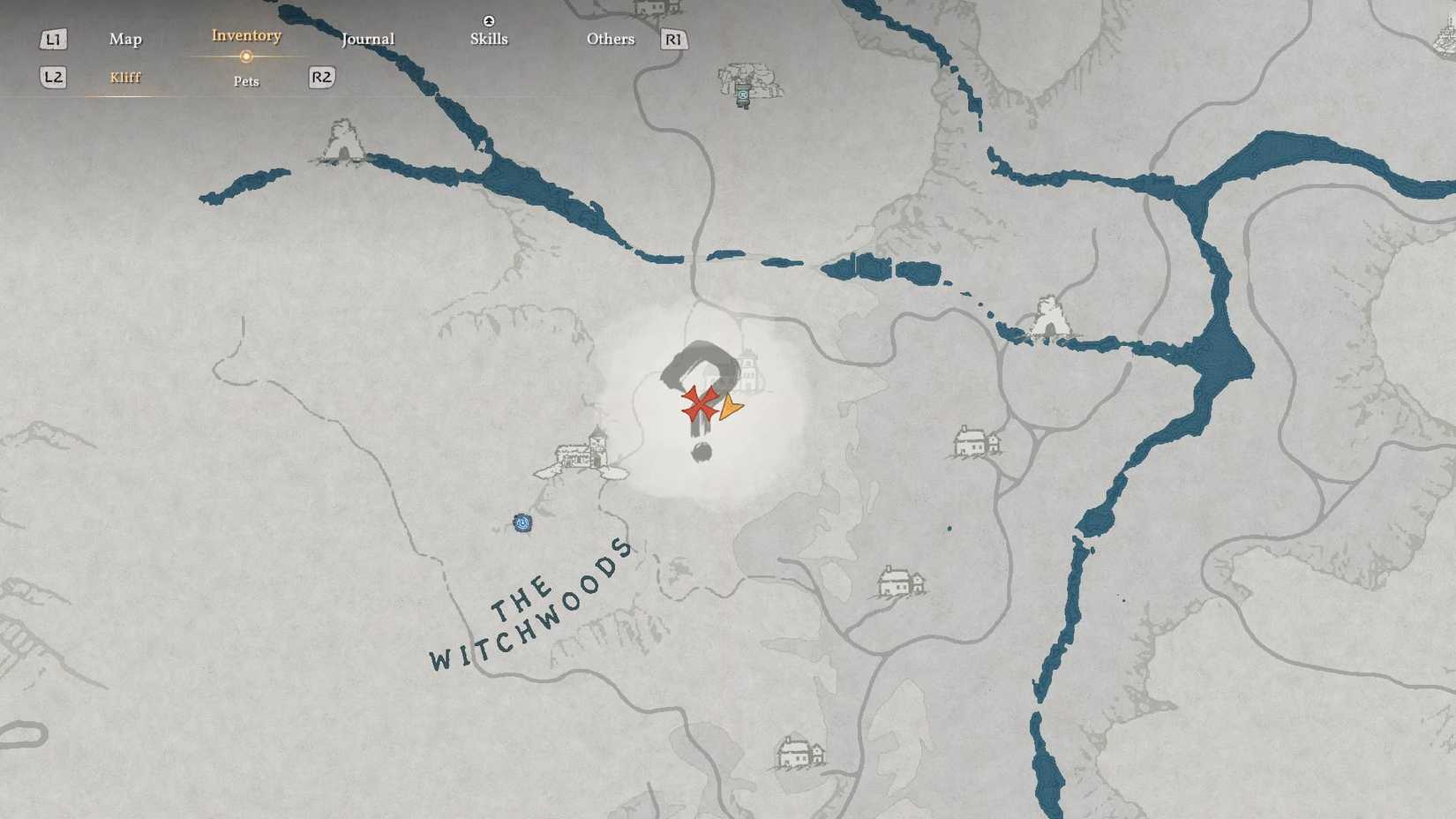This screenshot has height=819, width=1456.
Task: Select the Kliff sub-tab
Action: point(125,78)
